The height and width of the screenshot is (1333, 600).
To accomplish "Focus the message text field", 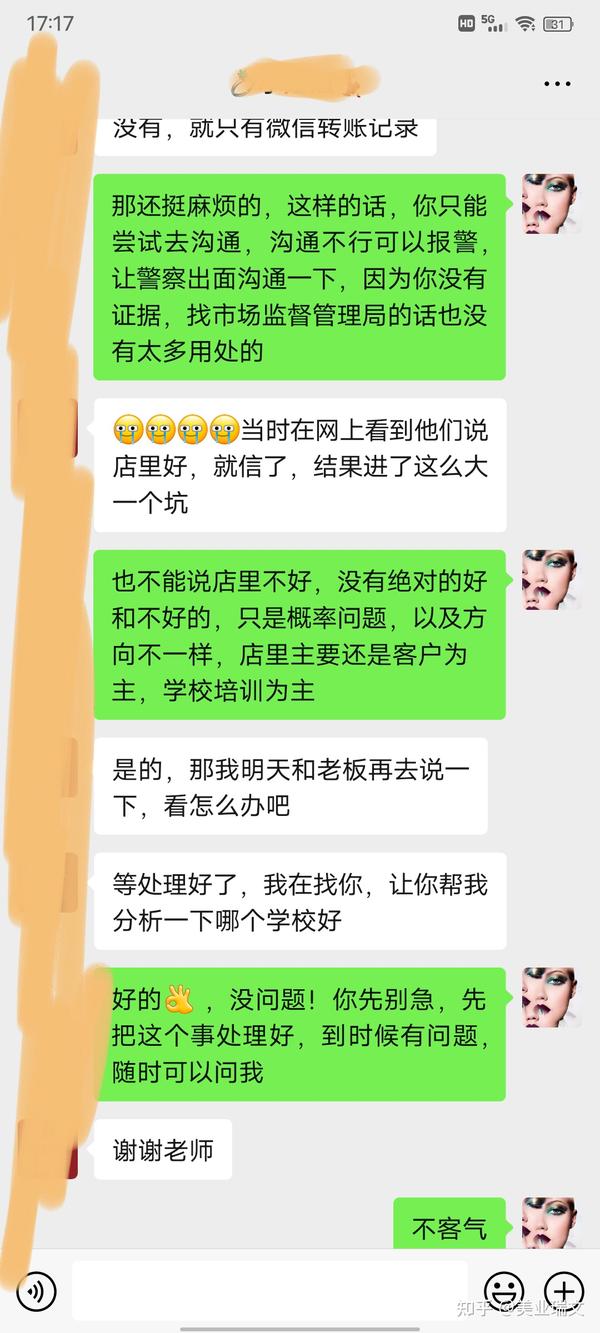I will click(x=270, y=1290).
